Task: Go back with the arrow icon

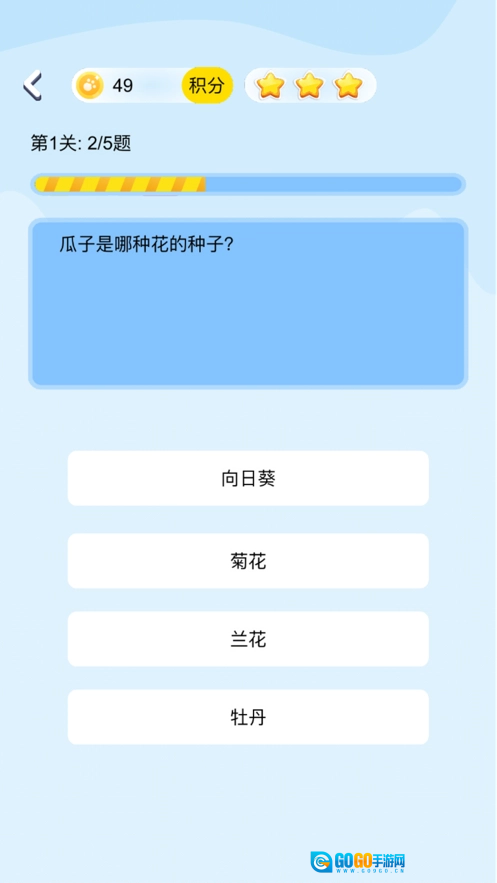Action: point(33,86)
